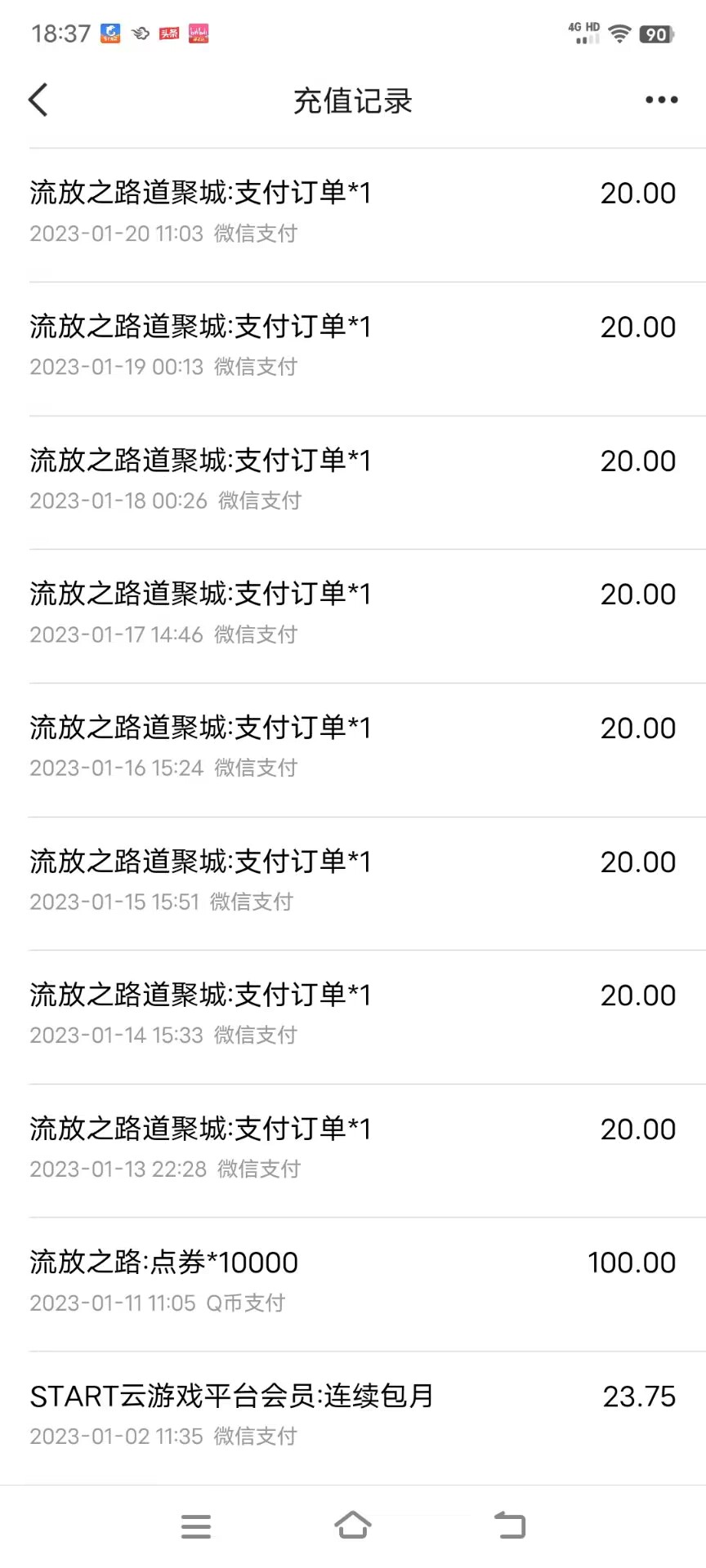Open the 2023-01-14 15:33 recharge record
The image size is (706, 1568).
pyautogui.click(x=353, y=1017)
